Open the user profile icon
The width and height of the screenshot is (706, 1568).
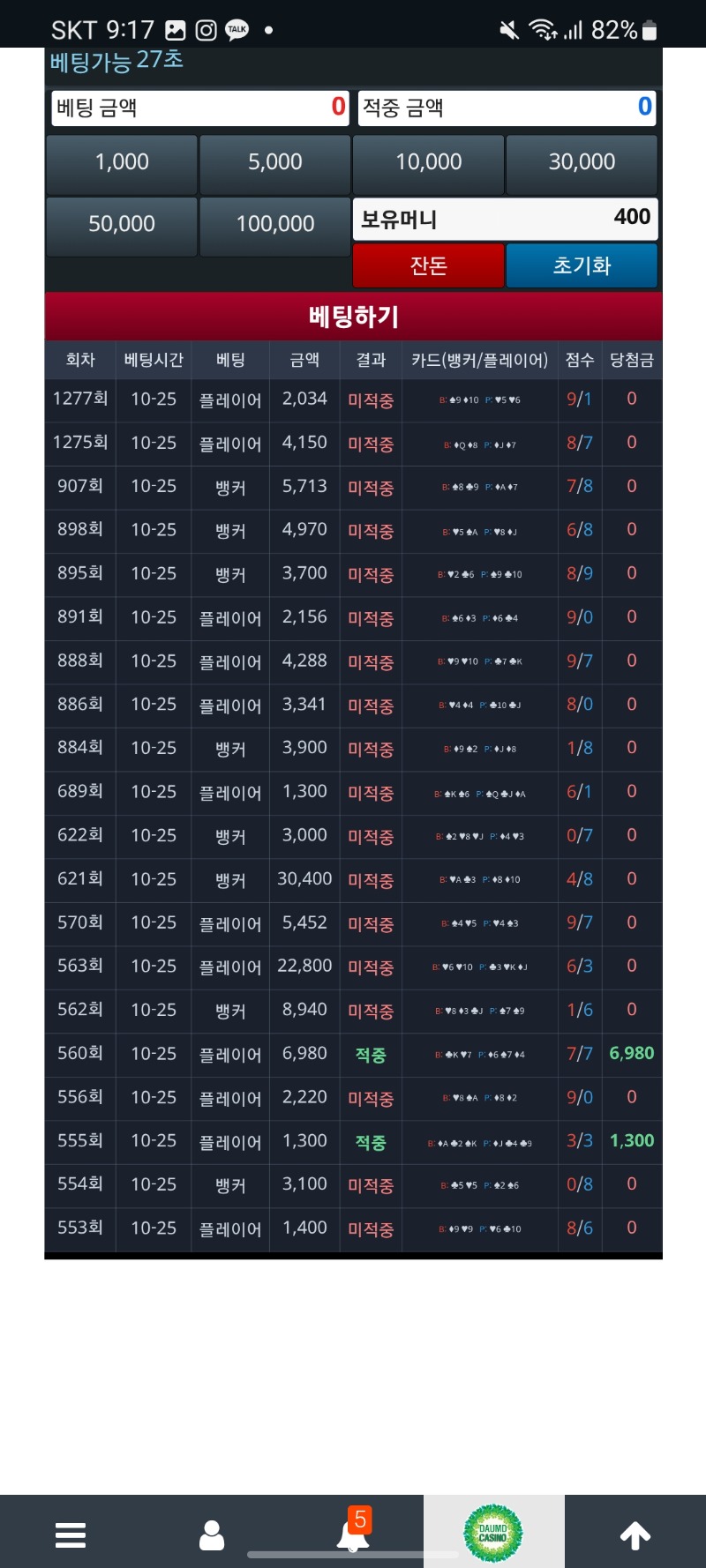pos(212,1535)
